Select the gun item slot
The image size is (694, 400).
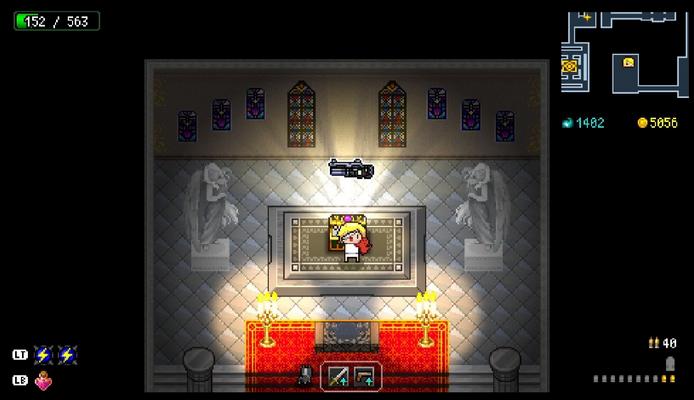coord(367,376)
